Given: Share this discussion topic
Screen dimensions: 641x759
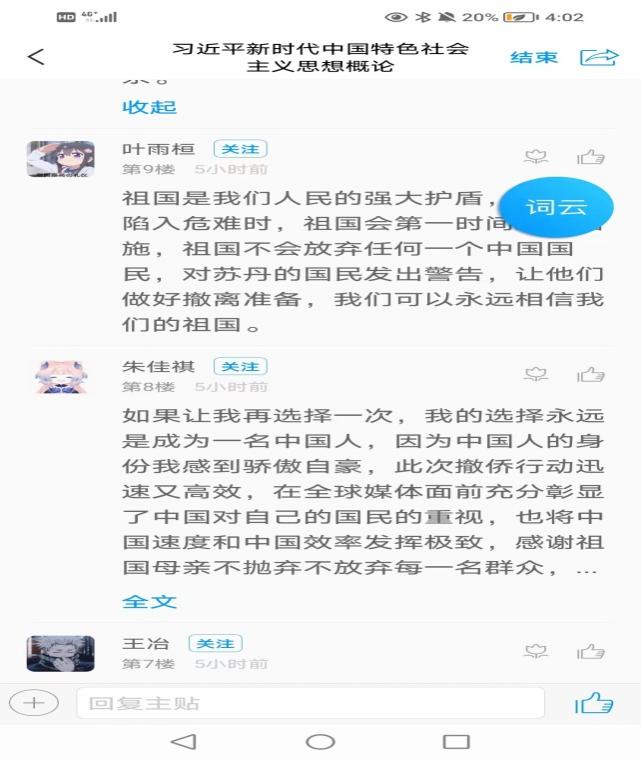Looking at the screenshot, I should point(599,57).
